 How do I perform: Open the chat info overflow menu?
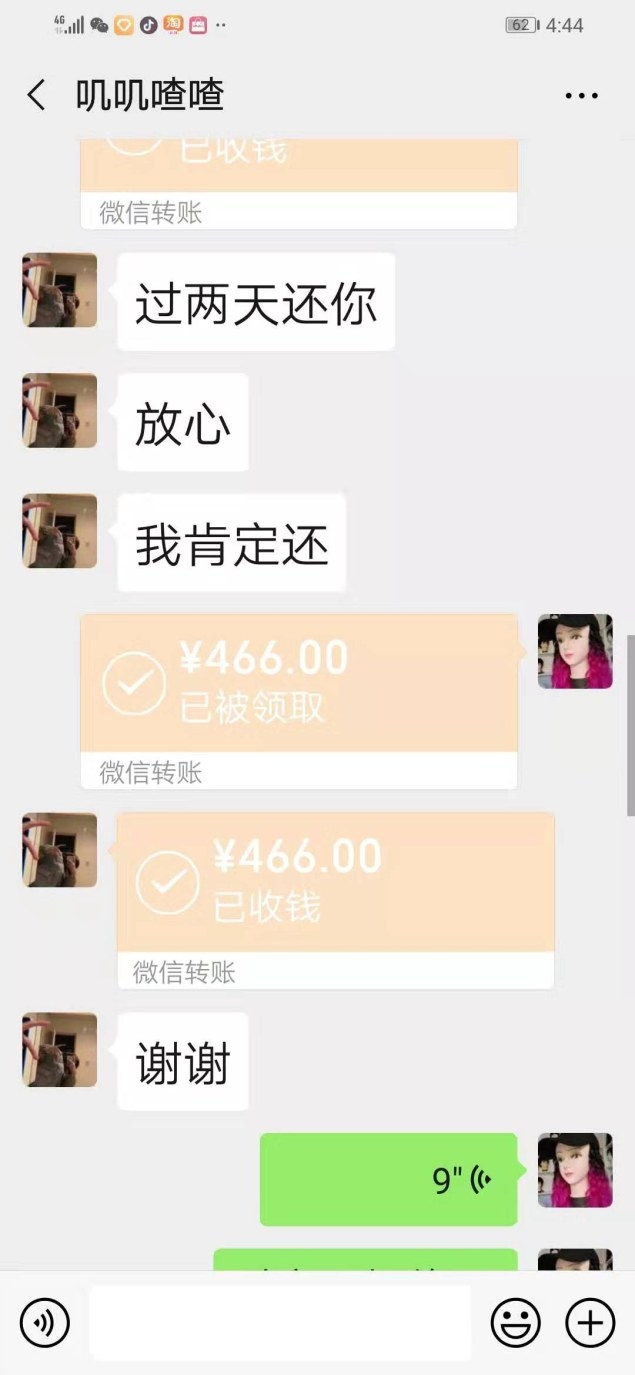tap(581, 96)
